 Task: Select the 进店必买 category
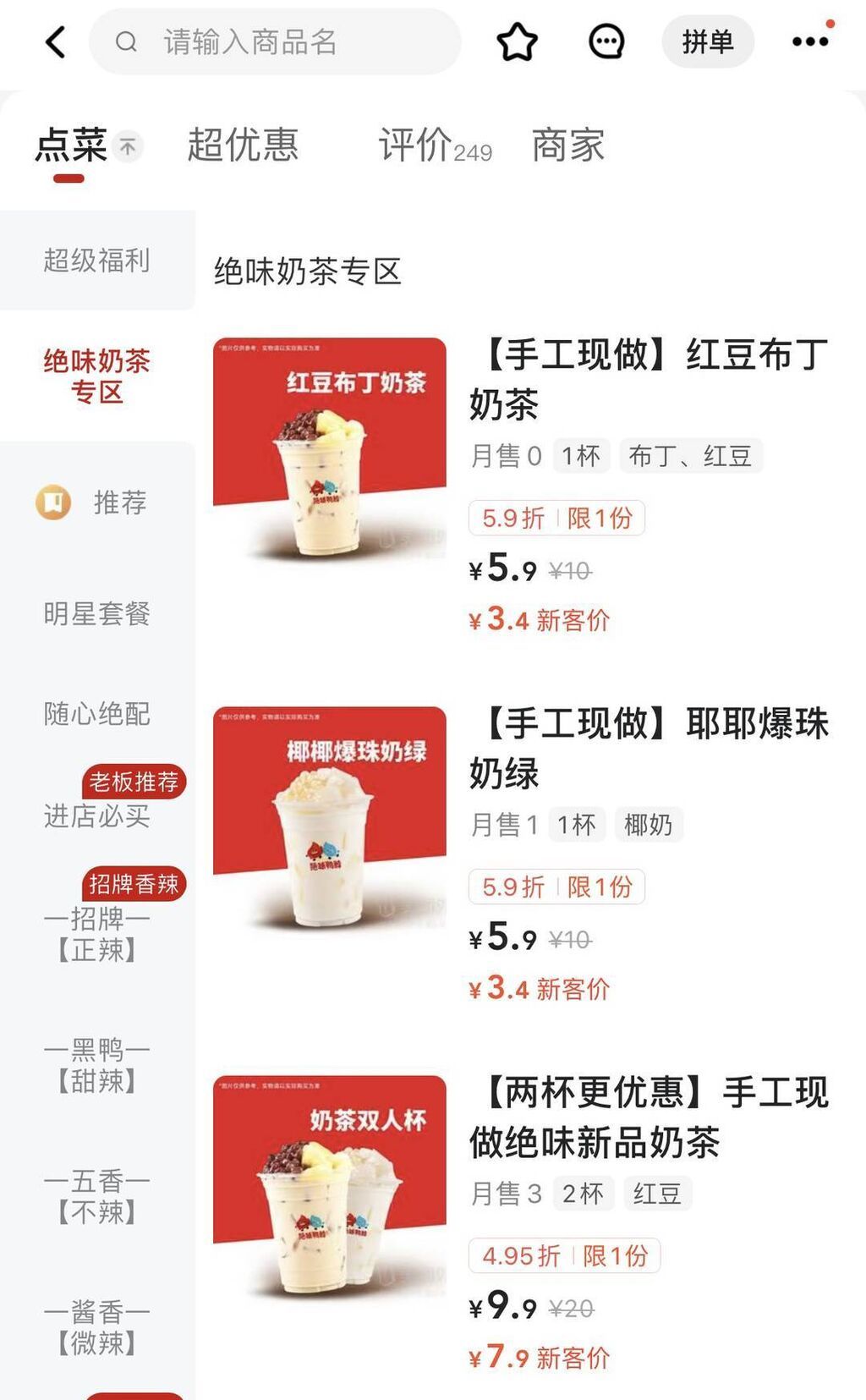tap(97, 815)
